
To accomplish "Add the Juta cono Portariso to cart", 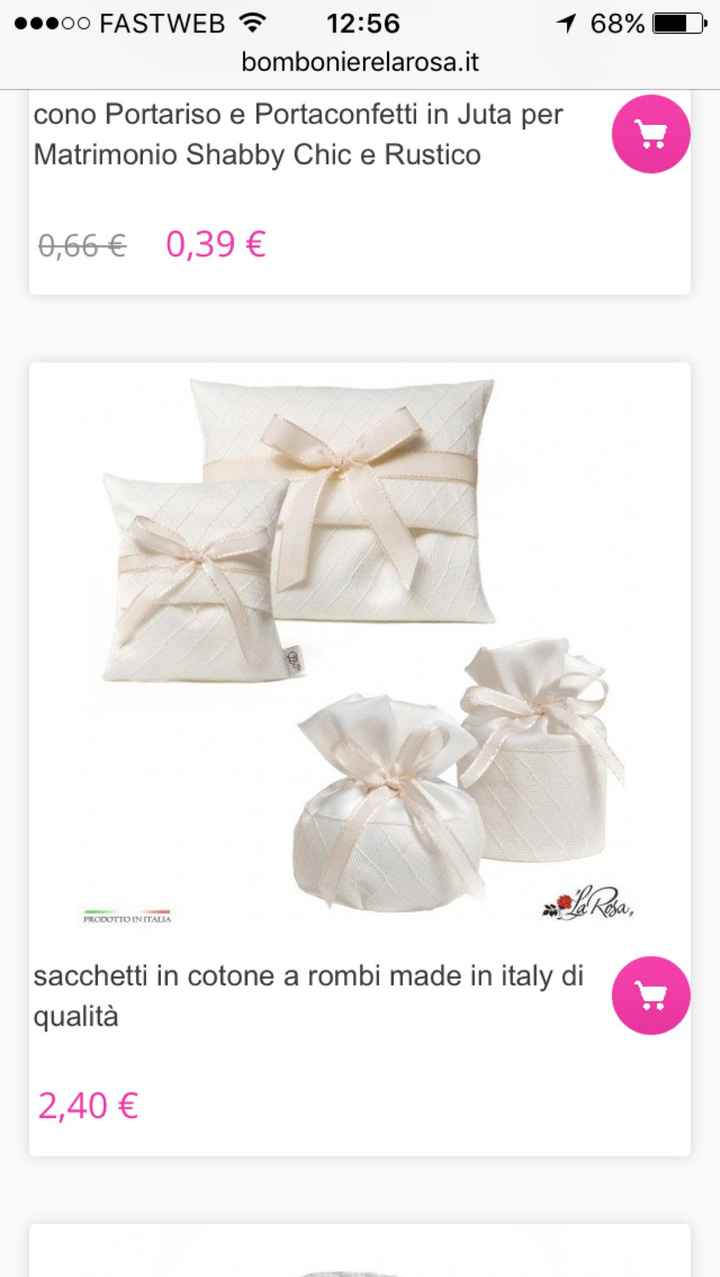I will click(651, 136).
